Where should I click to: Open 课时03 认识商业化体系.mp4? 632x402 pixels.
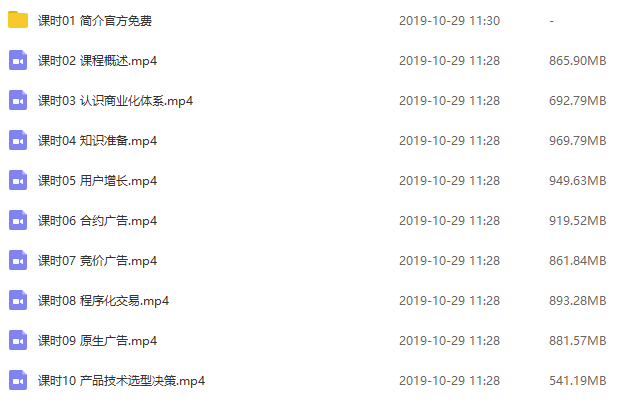(115, 100)
